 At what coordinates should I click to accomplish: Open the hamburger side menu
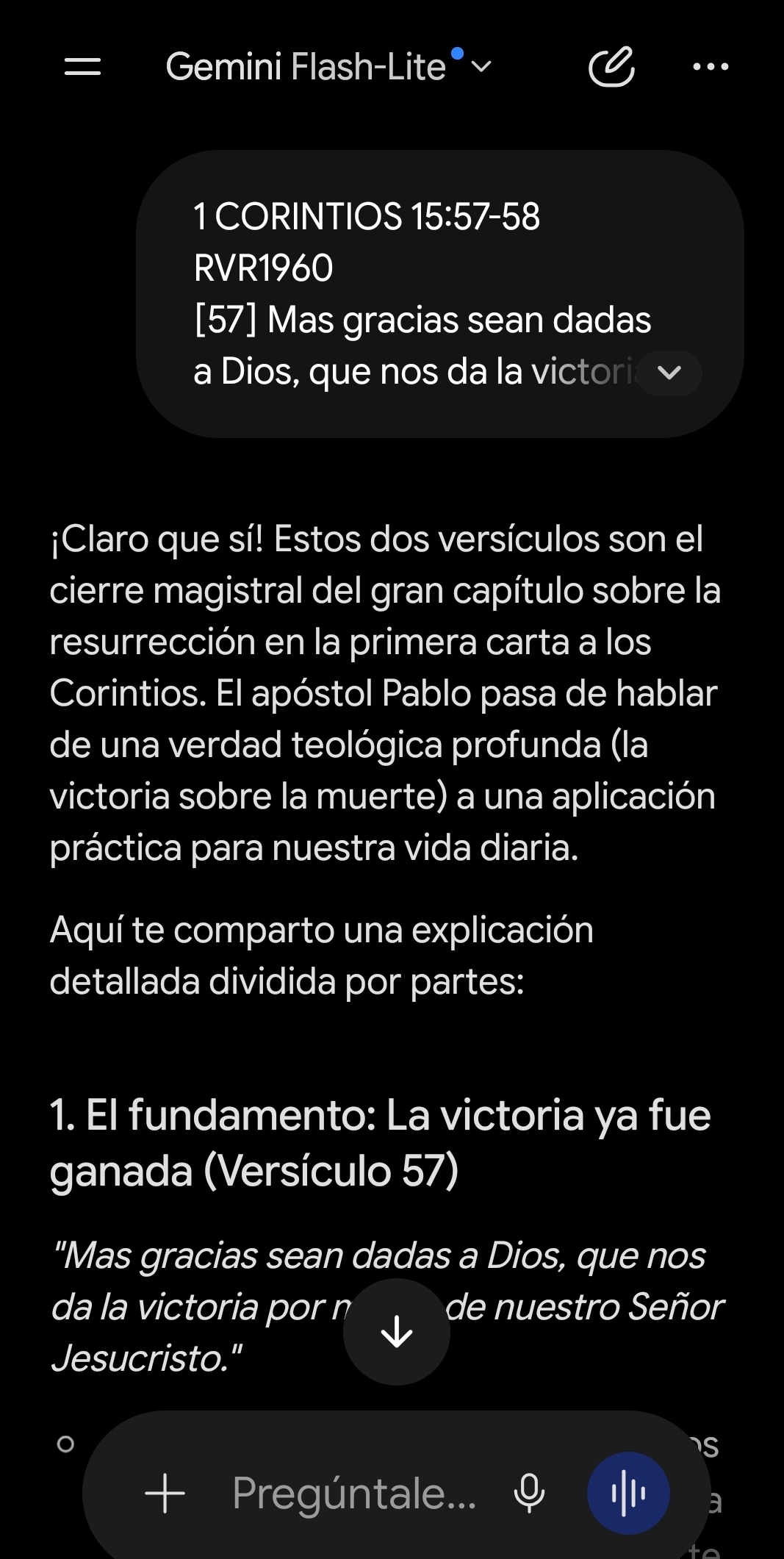point(82,68)
